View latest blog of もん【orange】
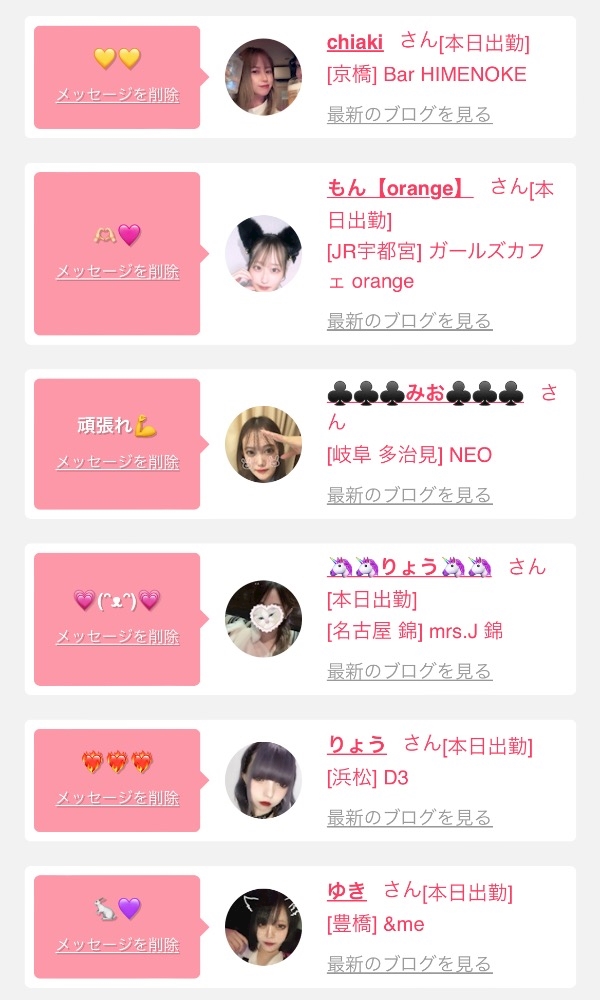 click(409, 320)
